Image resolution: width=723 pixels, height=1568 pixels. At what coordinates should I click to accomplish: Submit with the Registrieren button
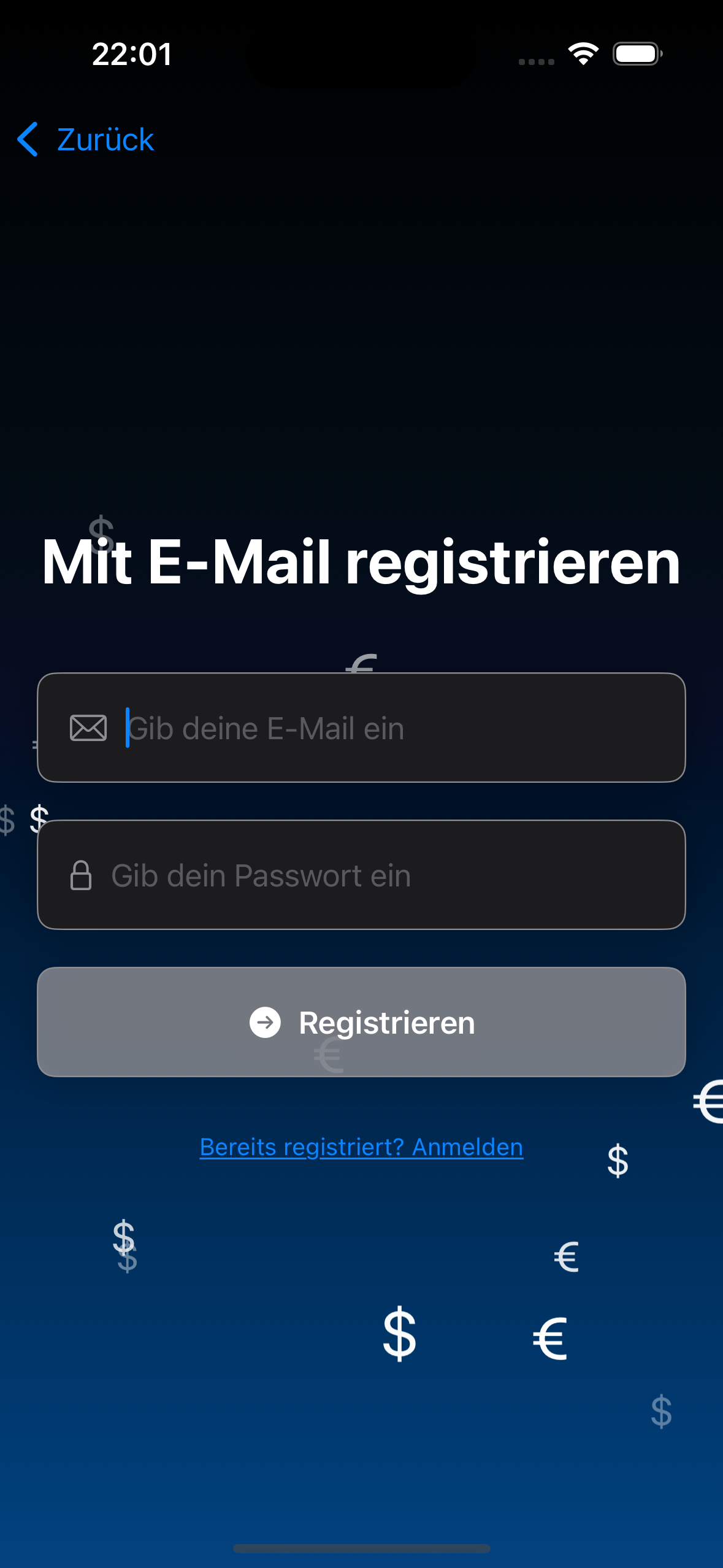(x=361, y=1022)
